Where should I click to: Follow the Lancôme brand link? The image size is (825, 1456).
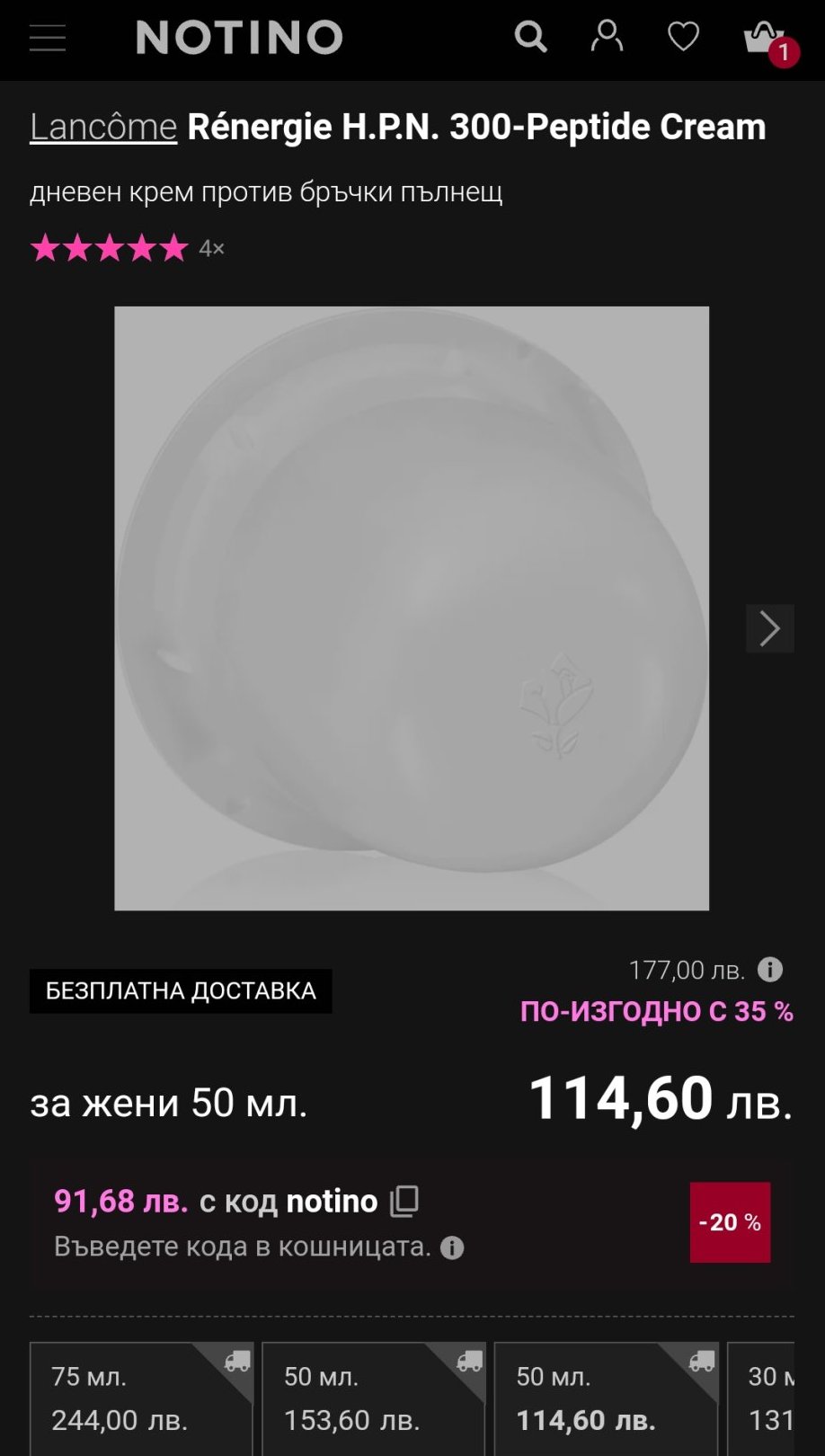pos(103,127)
